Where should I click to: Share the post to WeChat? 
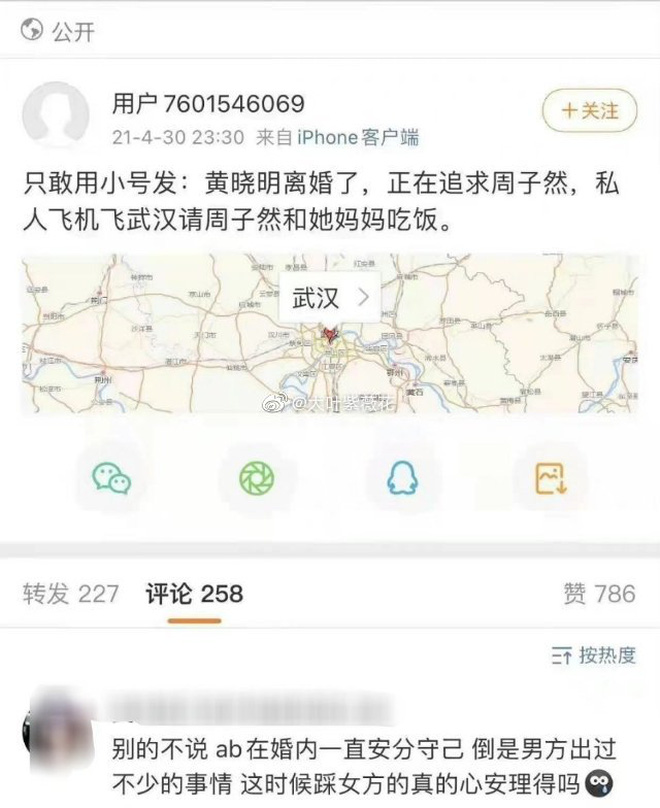pos(112,479)
